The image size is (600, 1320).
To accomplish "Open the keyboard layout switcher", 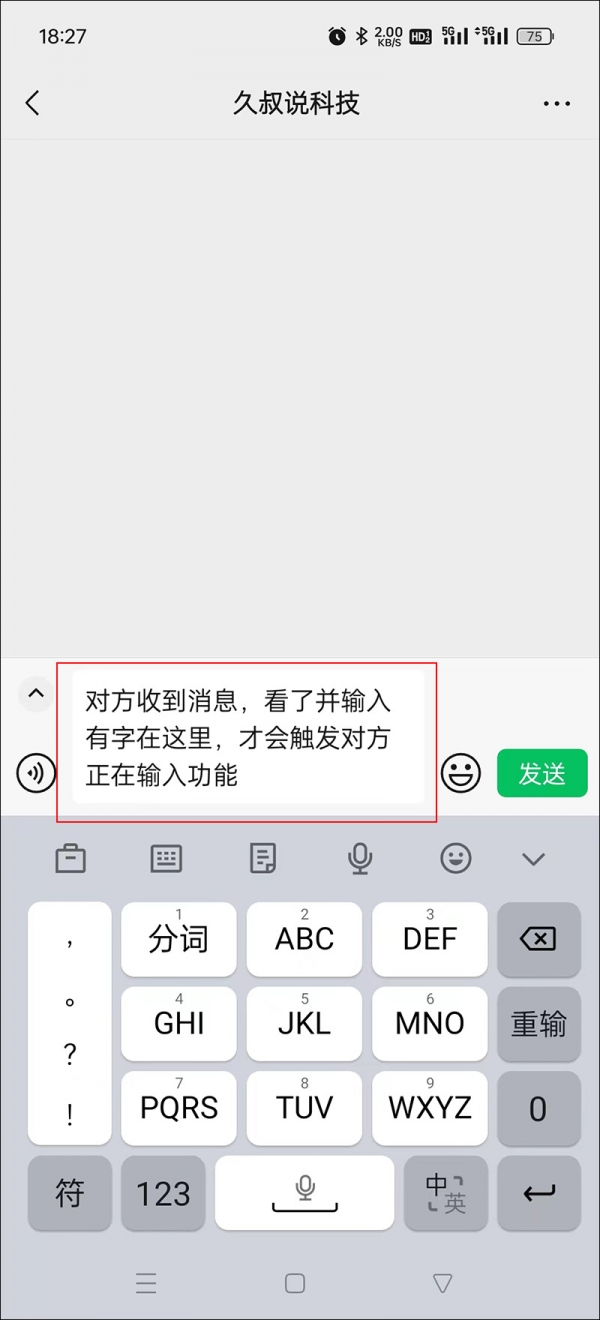I will (166, 858).
